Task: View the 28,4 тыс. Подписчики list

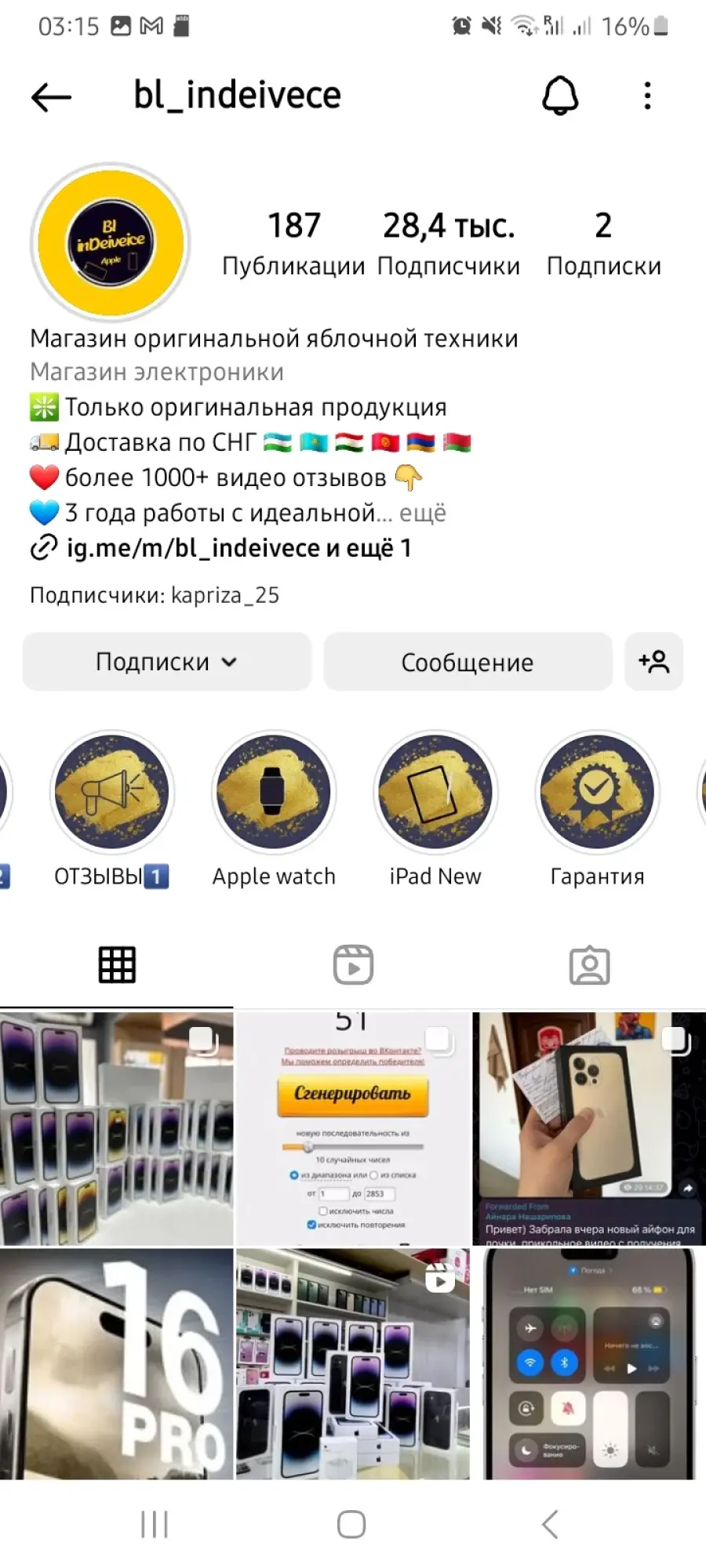Action: pos(449,244)
